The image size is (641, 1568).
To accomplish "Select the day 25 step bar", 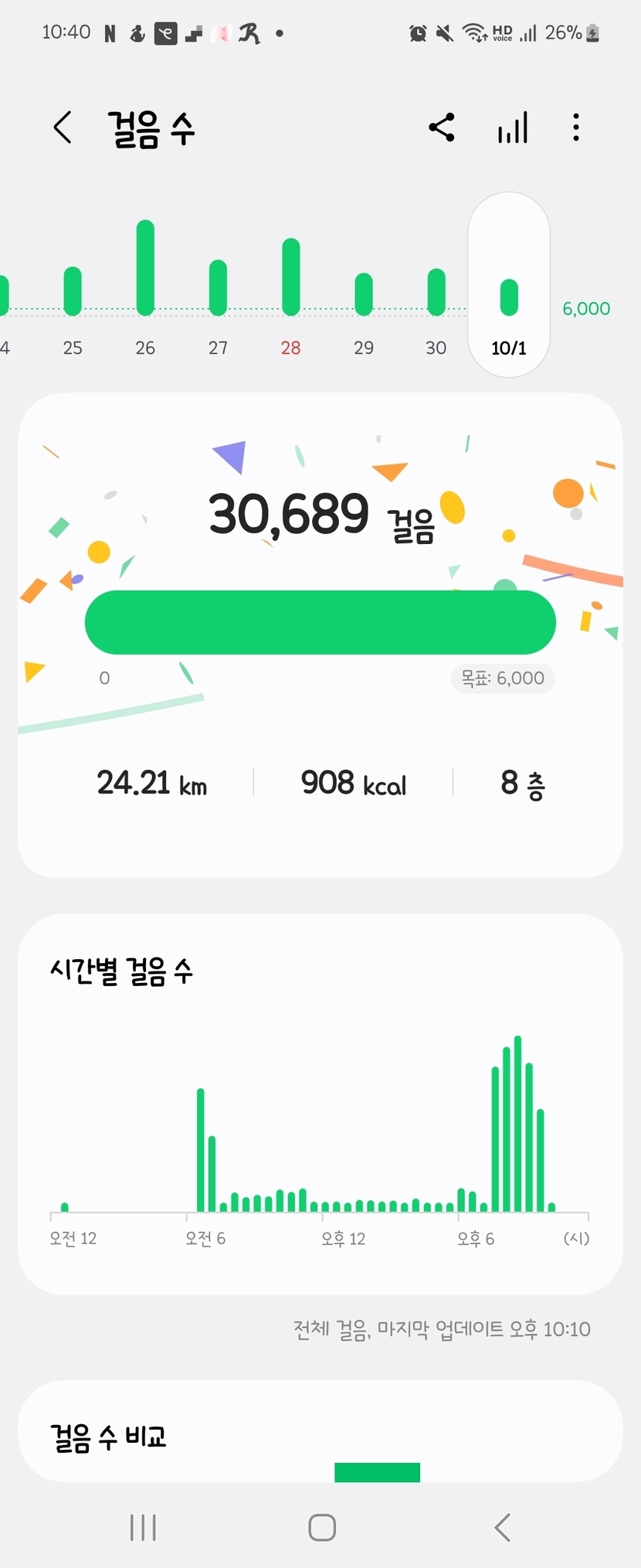I will click(x=73, y=291).
